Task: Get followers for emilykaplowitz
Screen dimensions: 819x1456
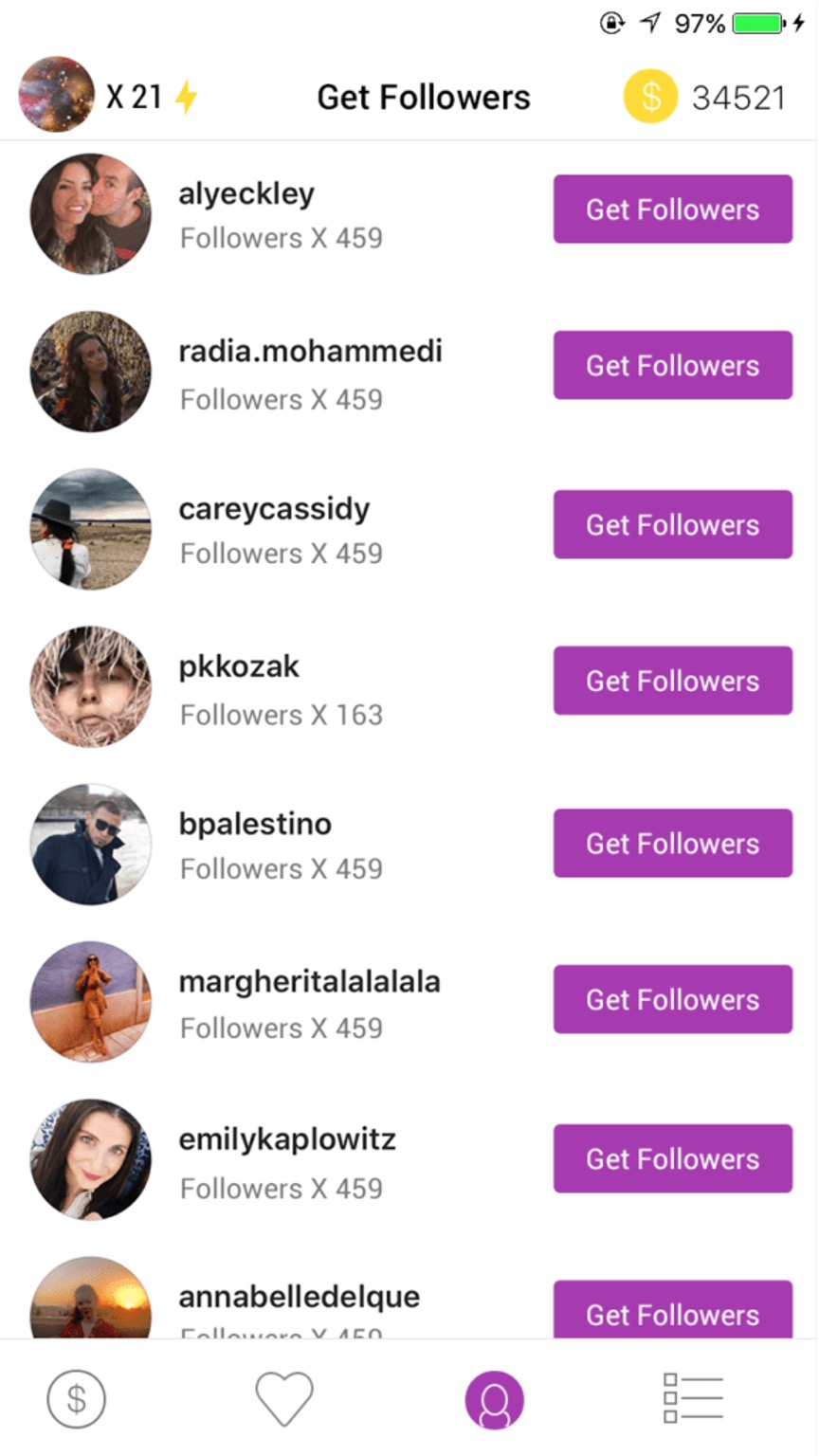Action: tap(673, 1158)
